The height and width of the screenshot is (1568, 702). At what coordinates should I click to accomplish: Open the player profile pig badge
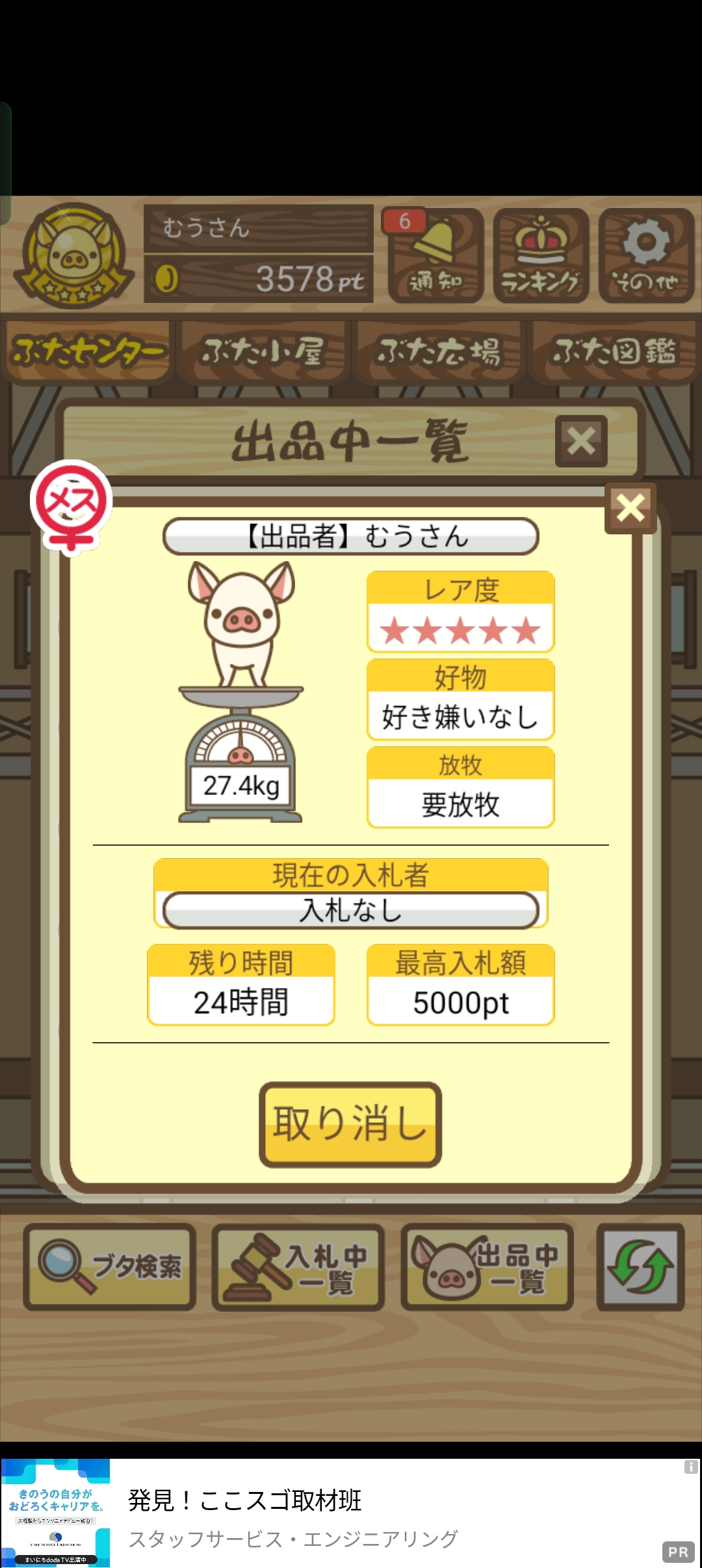pos(74,255)
